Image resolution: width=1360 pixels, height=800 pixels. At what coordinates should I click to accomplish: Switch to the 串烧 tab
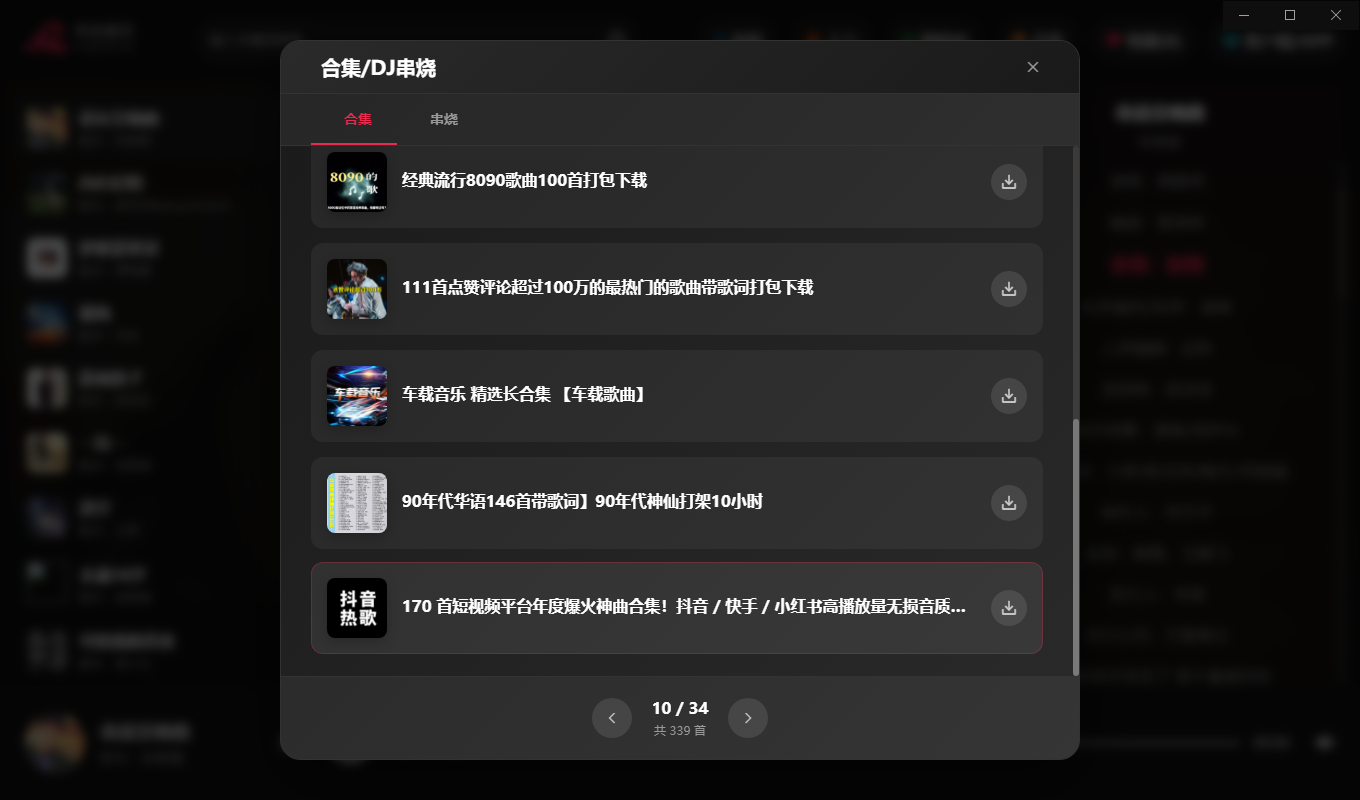coord(444,119)
